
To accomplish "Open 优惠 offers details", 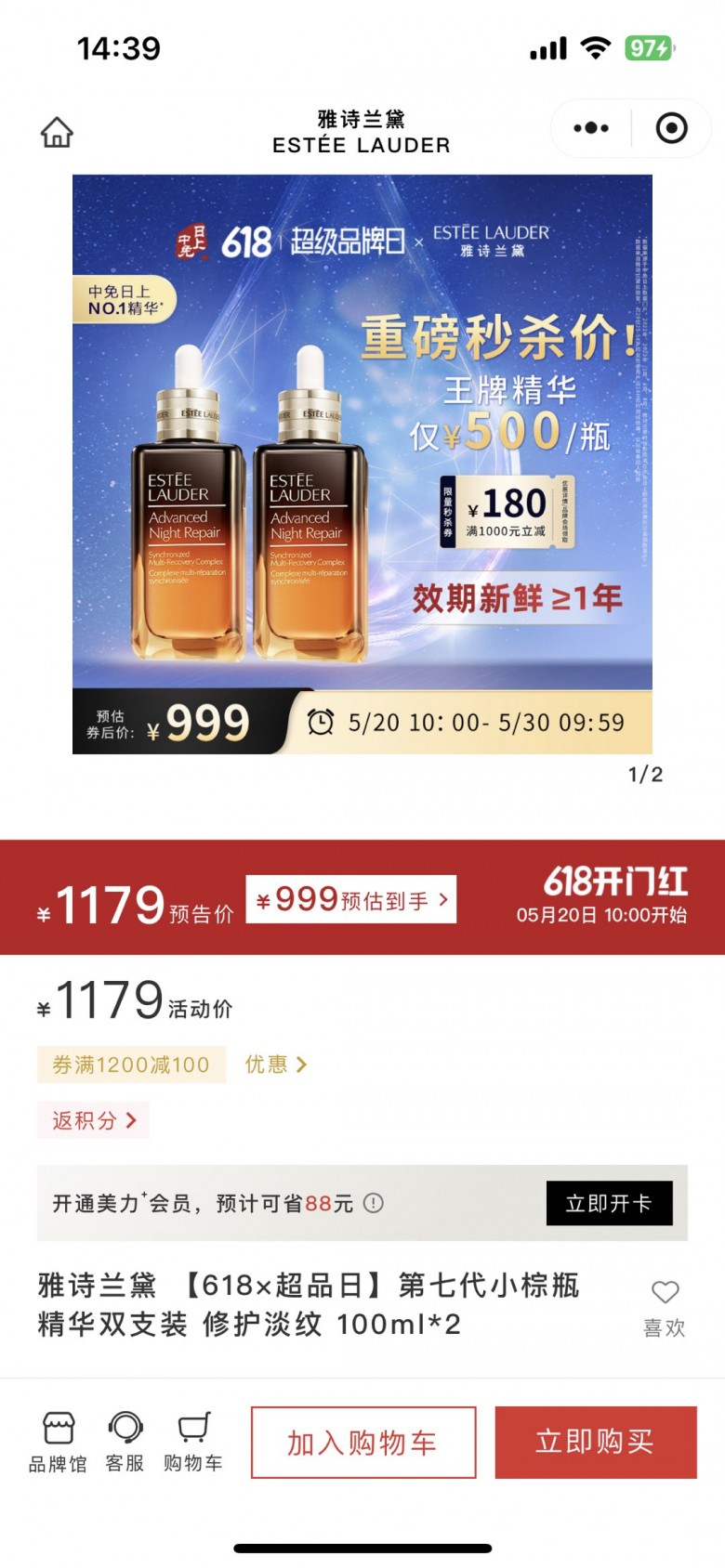I will (275, 1065).
